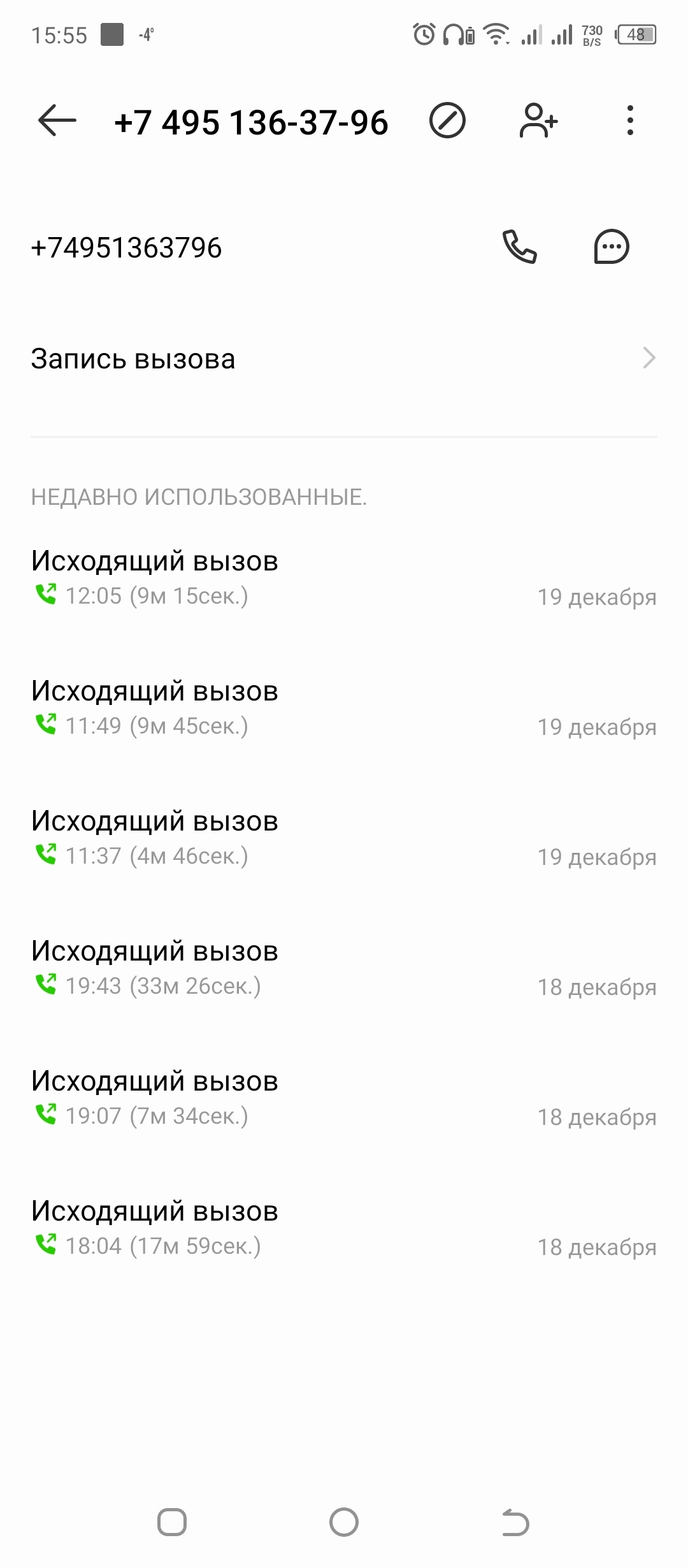
Task: Open the 19:43 call from 18 декабря
Action: click(344, 968)
